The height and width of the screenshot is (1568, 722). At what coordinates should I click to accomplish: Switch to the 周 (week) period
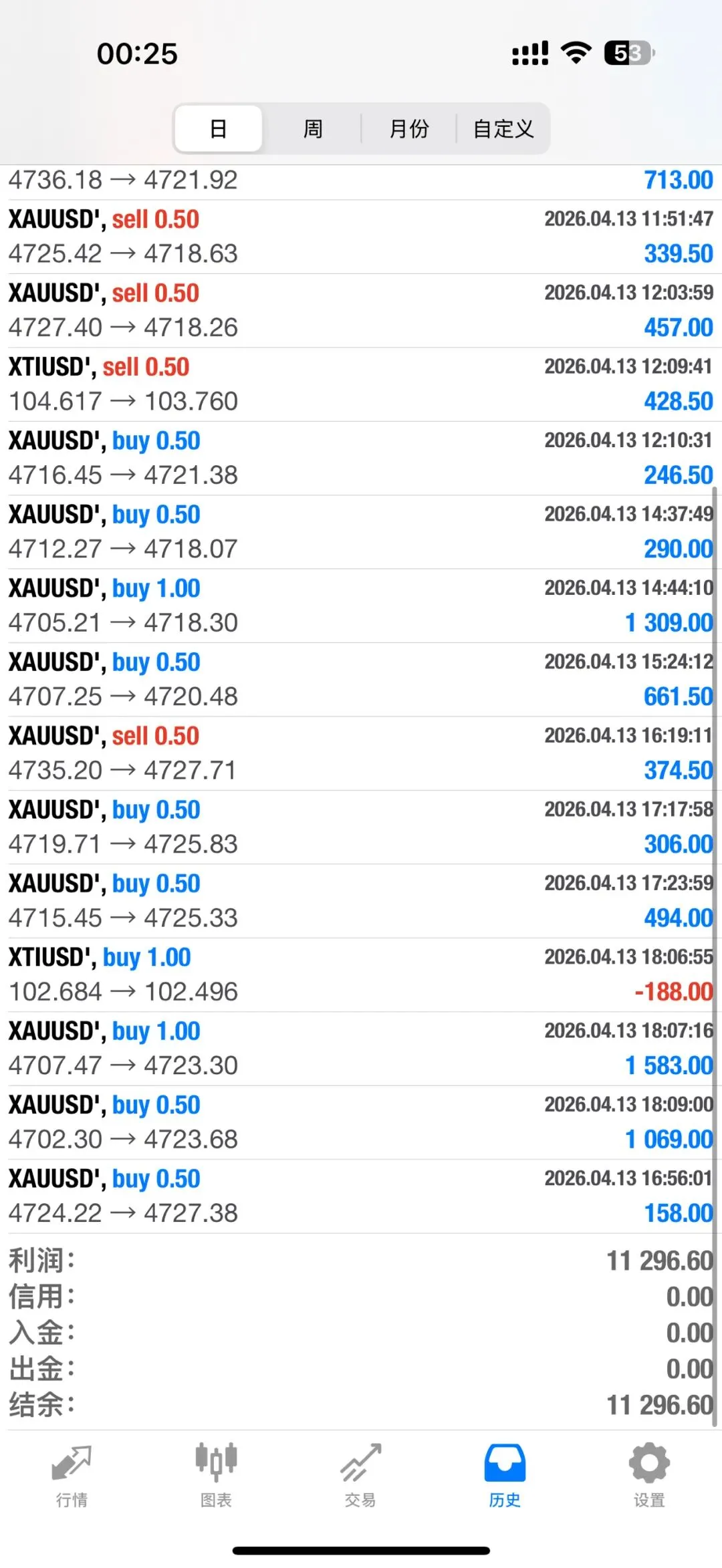click(313, 128)
